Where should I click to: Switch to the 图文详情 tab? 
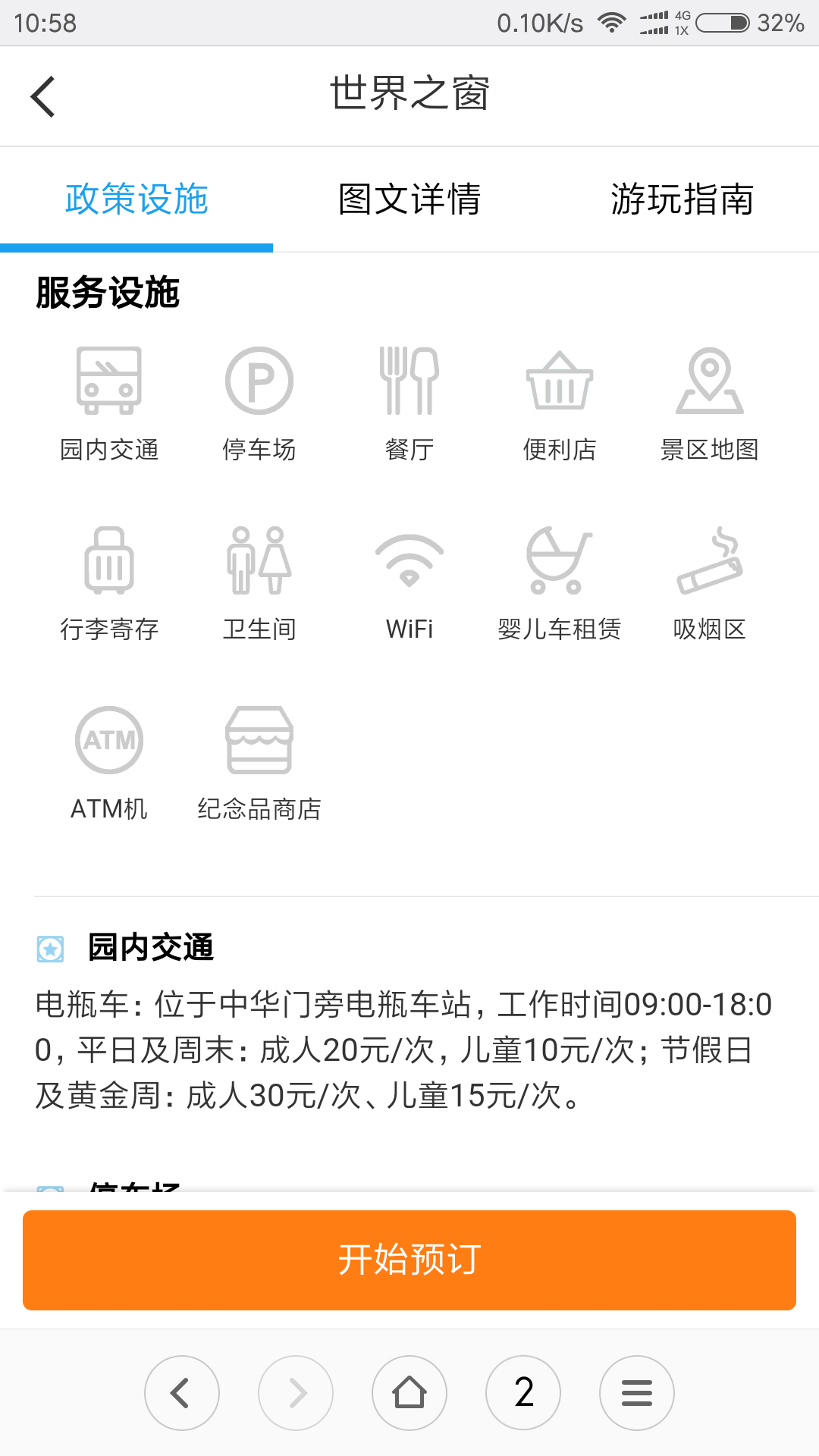(409, 199)
